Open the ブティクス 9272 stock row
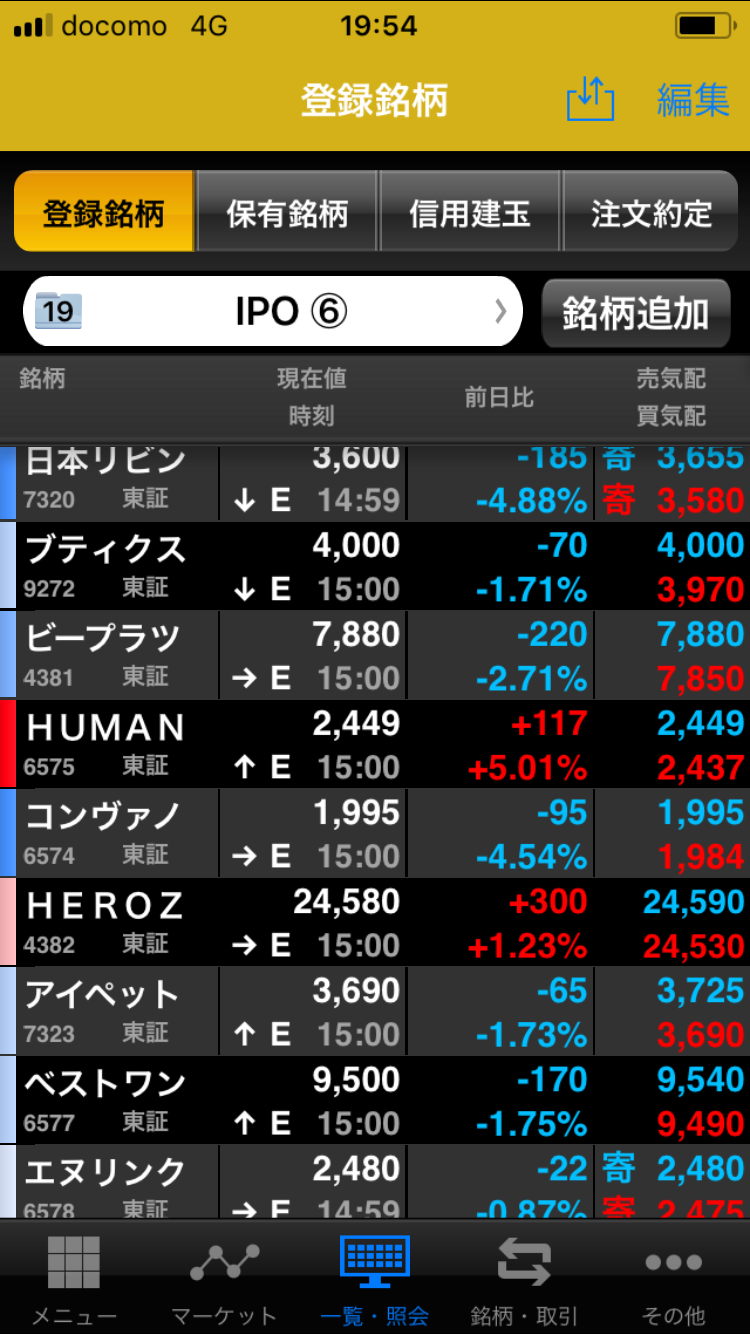750x1334 pixels. coord(375,566)
